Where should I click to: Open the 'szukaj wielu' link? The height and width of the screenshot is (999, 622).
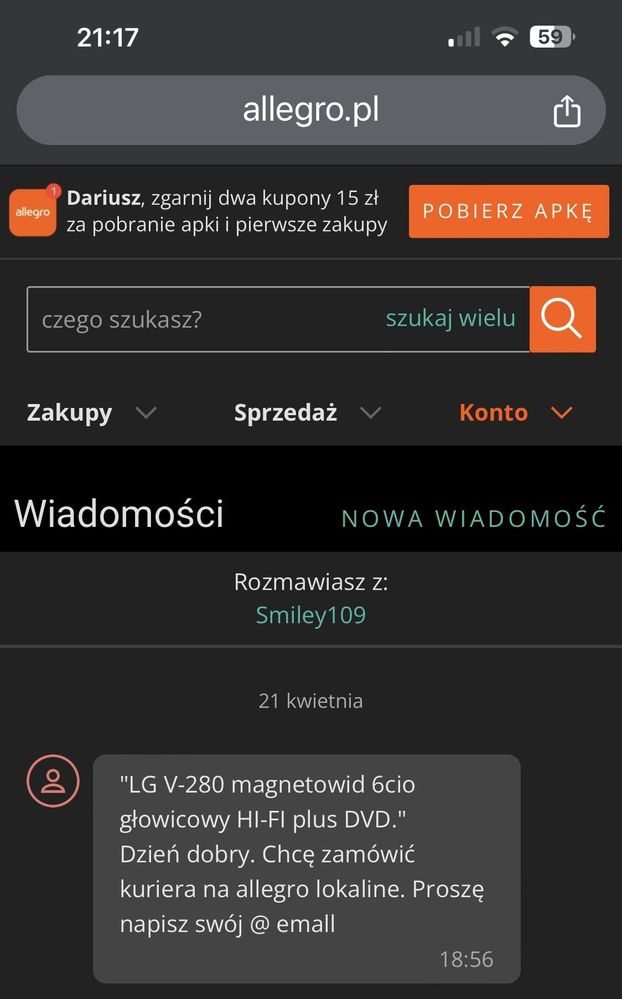[451, 318]
